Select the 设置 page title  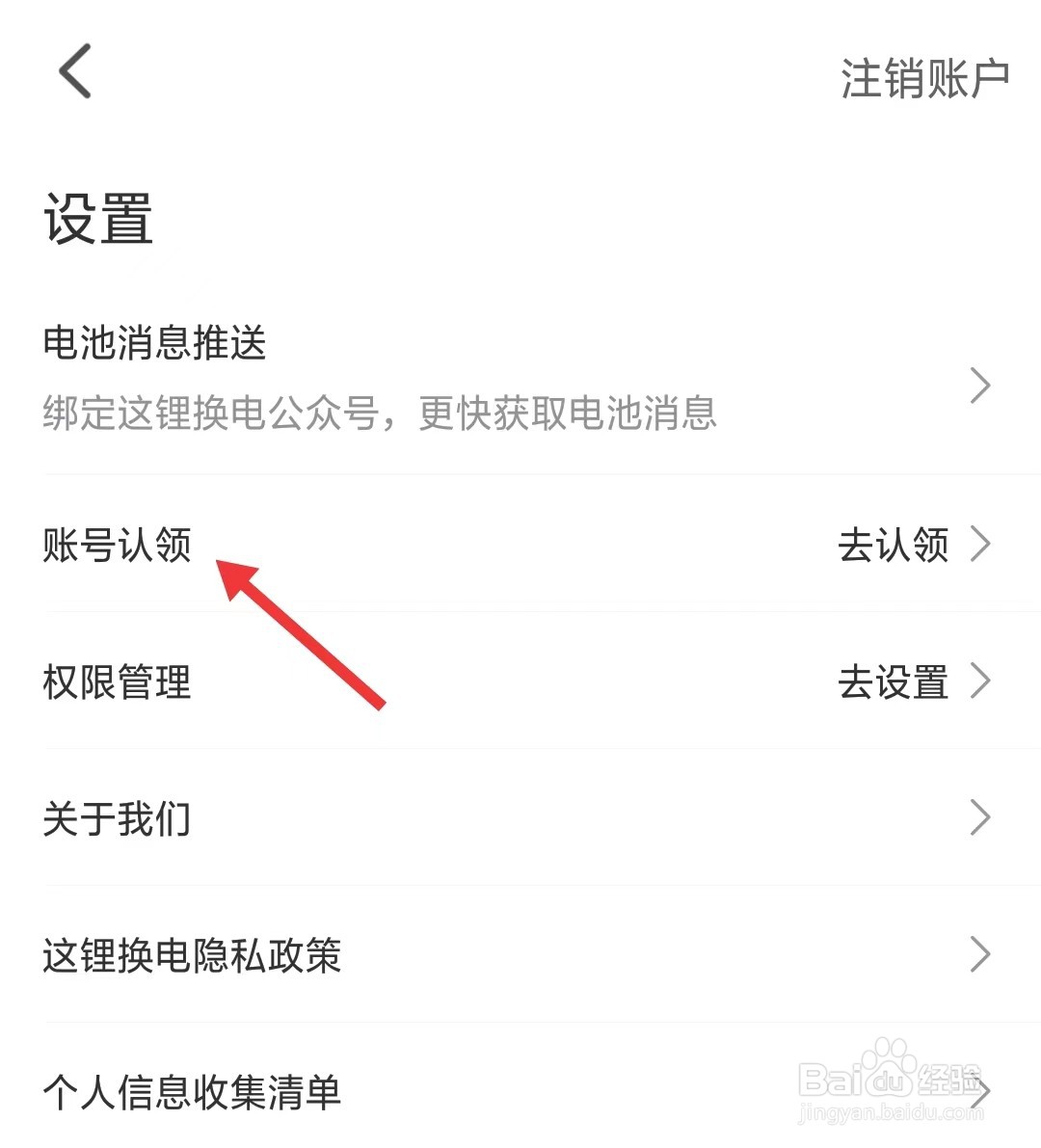98,217
